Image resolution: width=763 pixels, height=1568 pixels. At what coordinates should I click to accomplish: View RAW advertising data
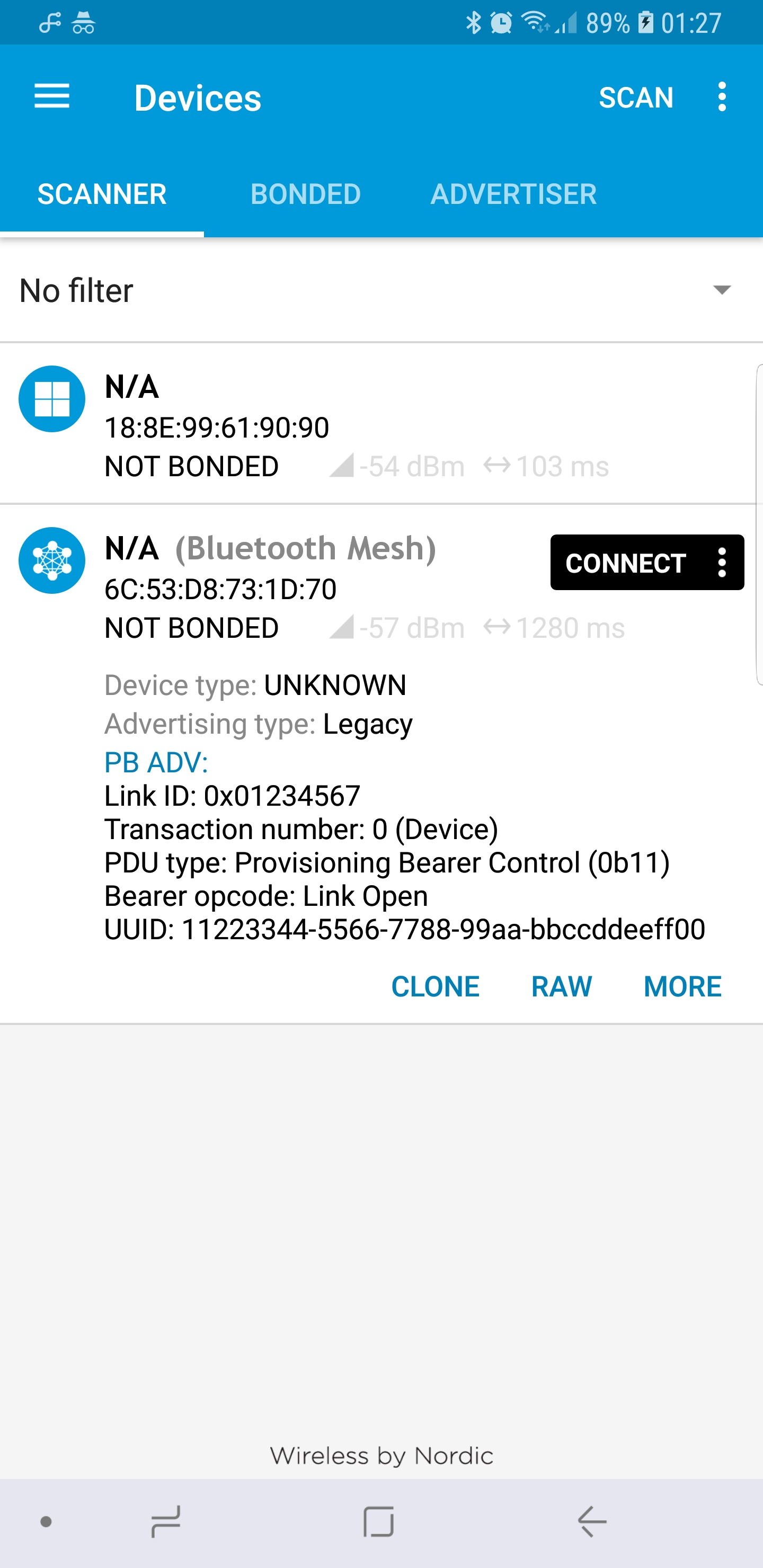(562, 986)
